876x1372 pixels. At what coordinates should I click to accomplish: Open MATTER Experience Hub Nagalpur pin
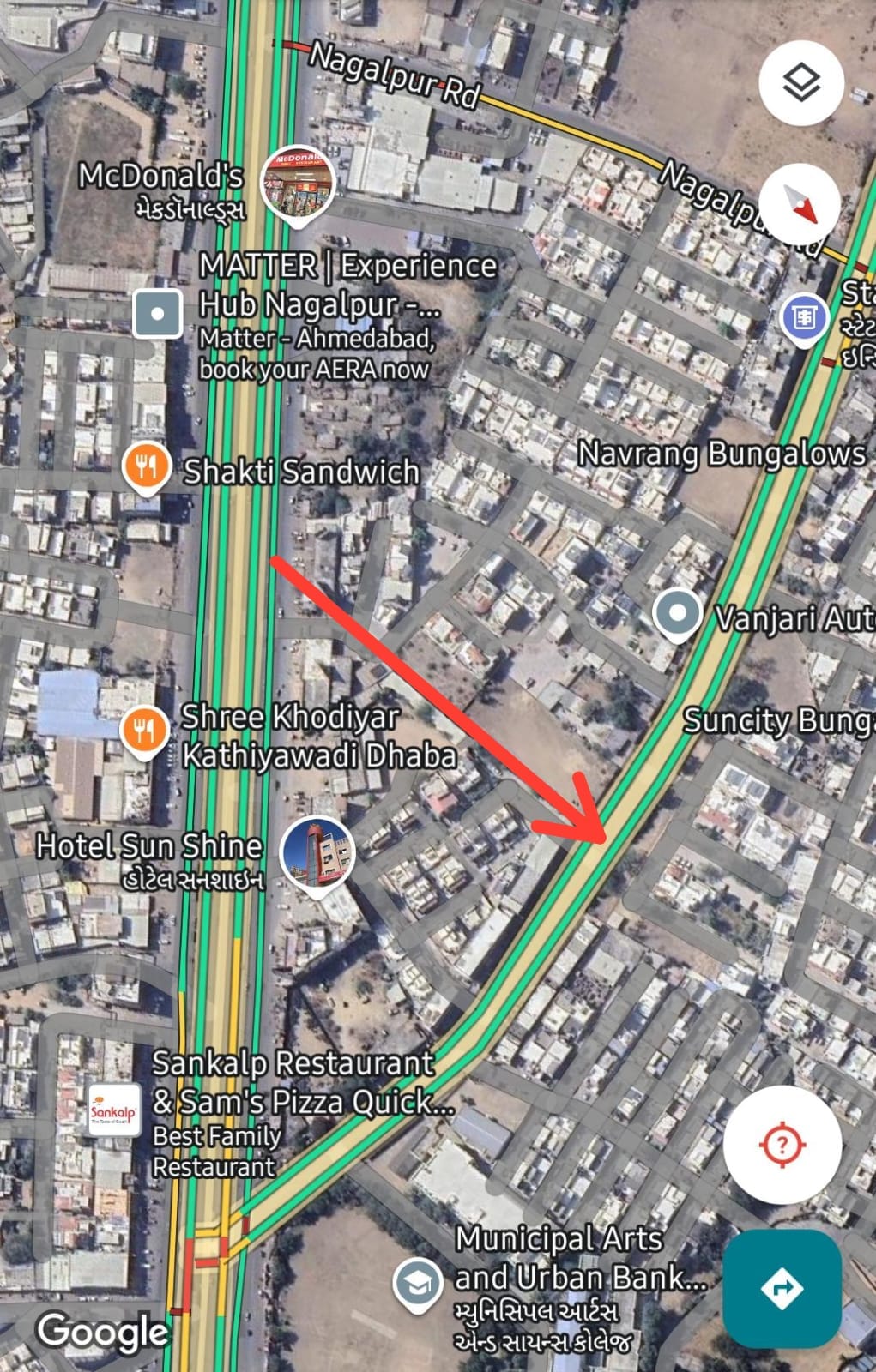coord(158,314)
